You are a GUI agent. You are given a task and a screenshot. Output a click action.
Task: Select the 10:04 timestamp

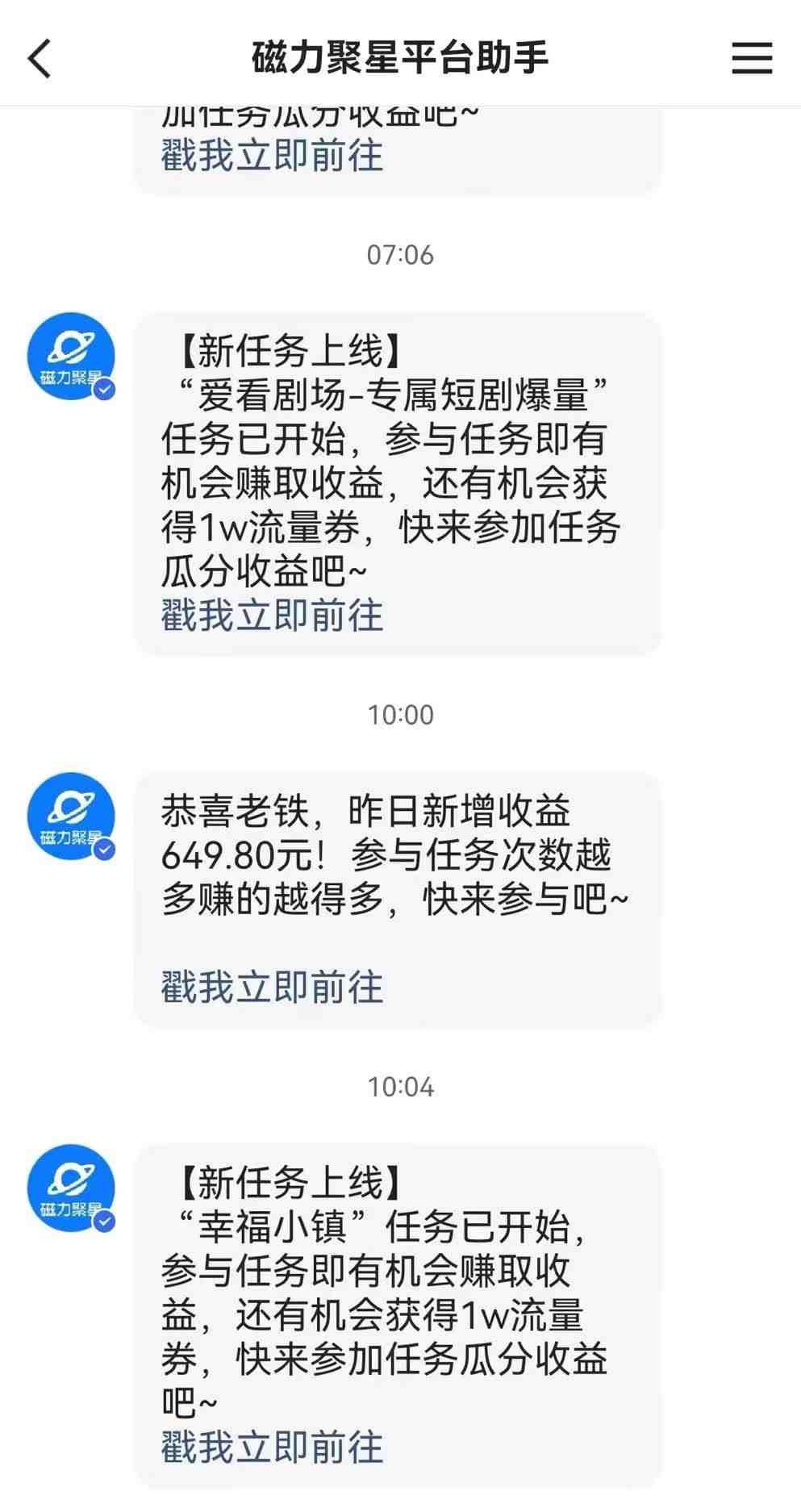click(x=401, y=1086)
